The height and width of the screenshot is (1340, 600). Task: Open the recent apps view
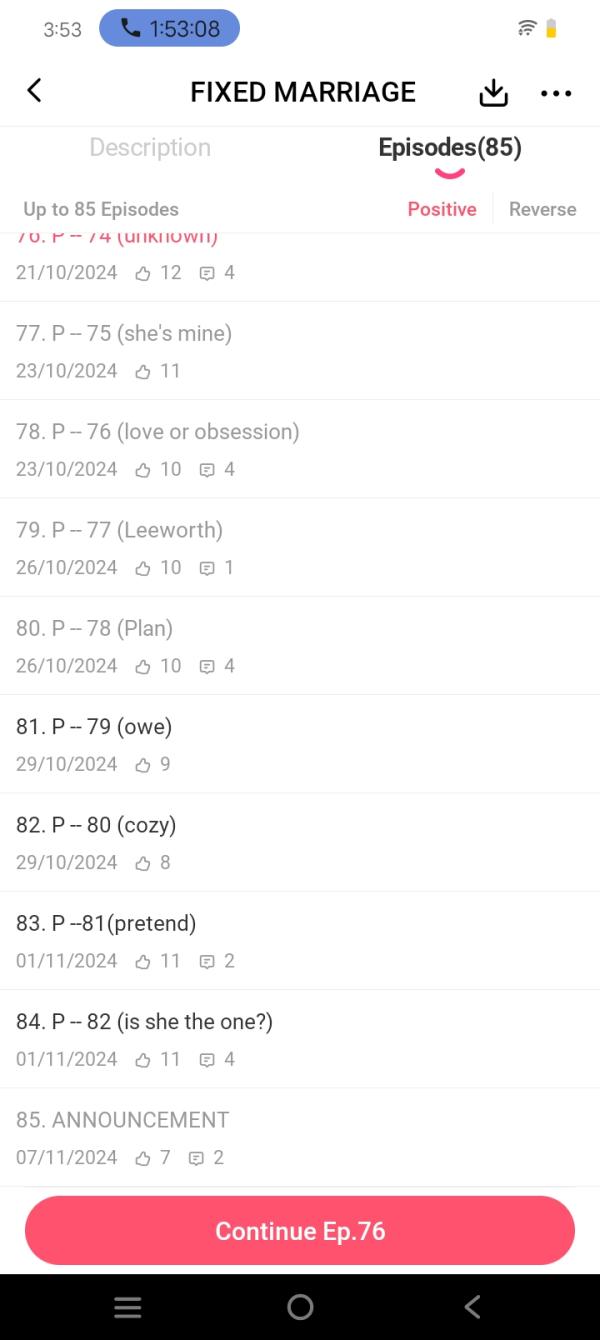click(x=128, y=1307)
